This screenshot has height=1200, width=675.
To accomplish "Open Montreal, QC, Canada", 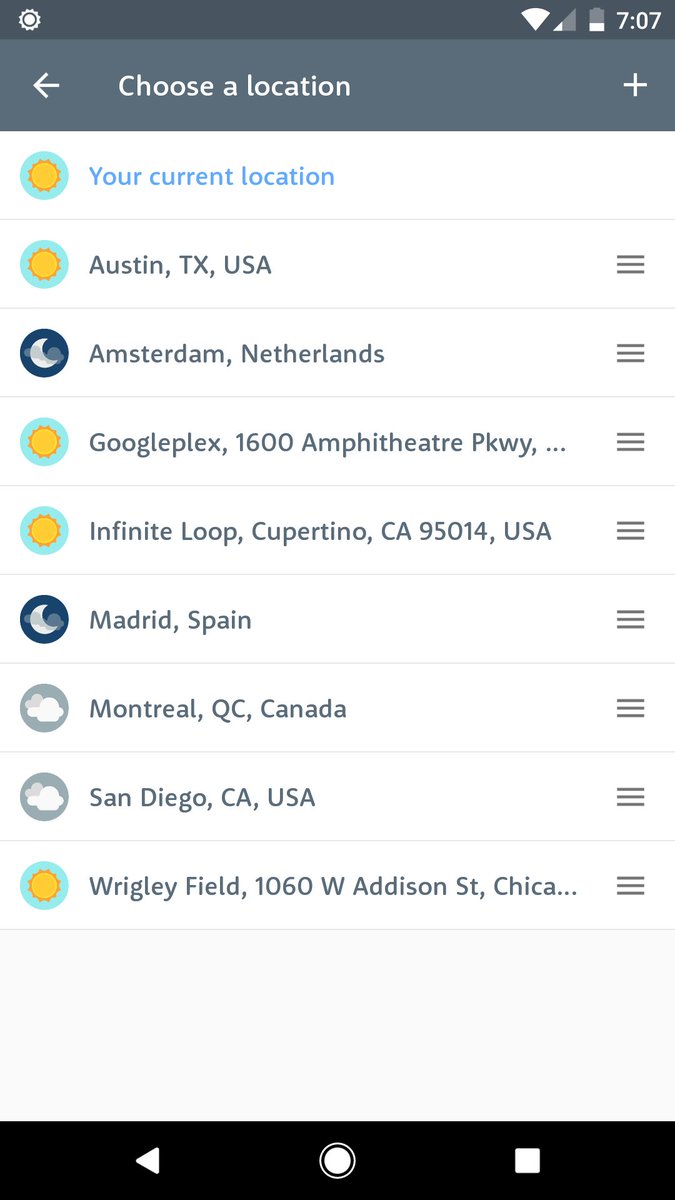I will click(x=337, y=708).
